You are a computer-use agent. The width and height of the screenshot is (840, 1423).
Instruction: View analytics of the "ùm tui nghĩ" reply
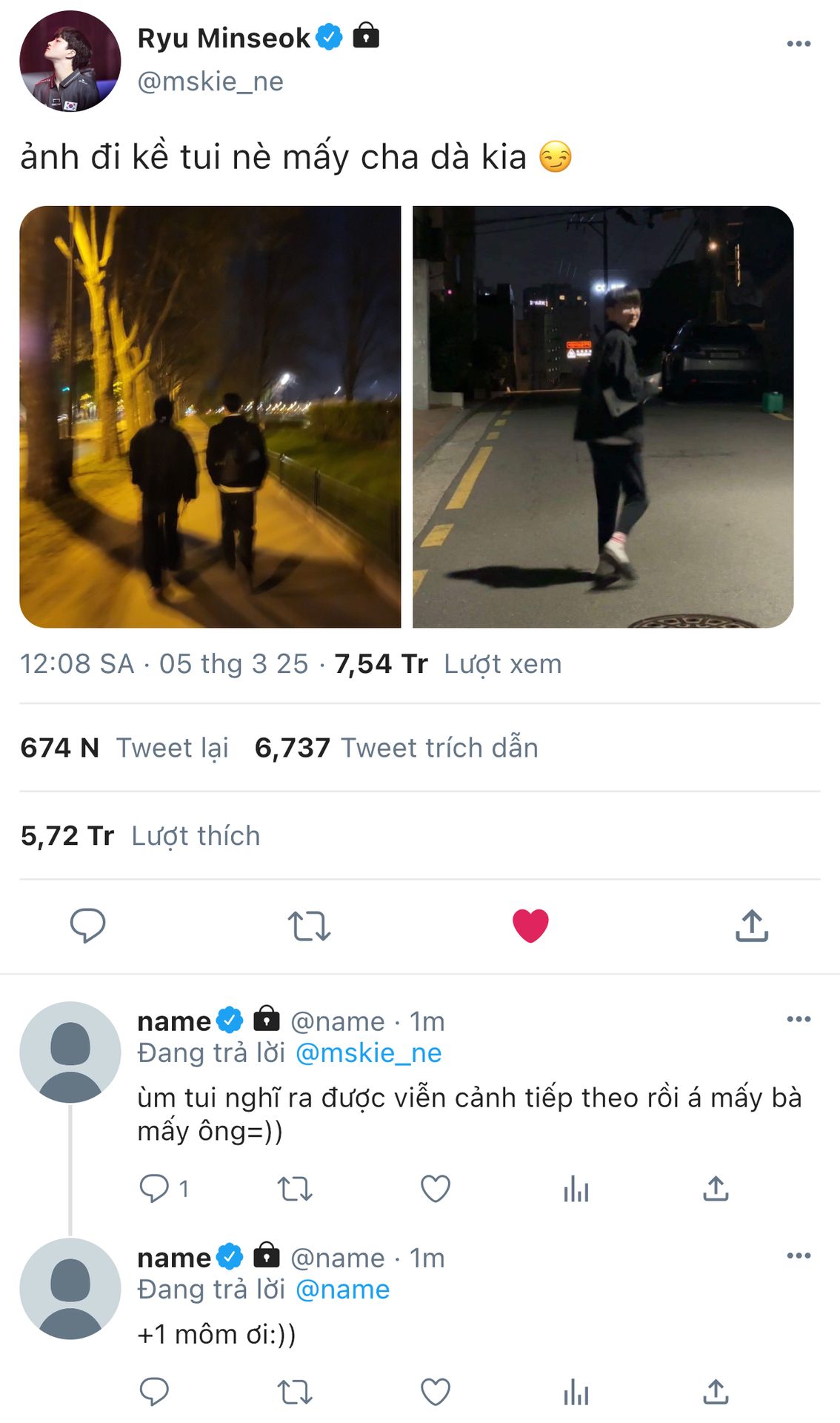576,1189
